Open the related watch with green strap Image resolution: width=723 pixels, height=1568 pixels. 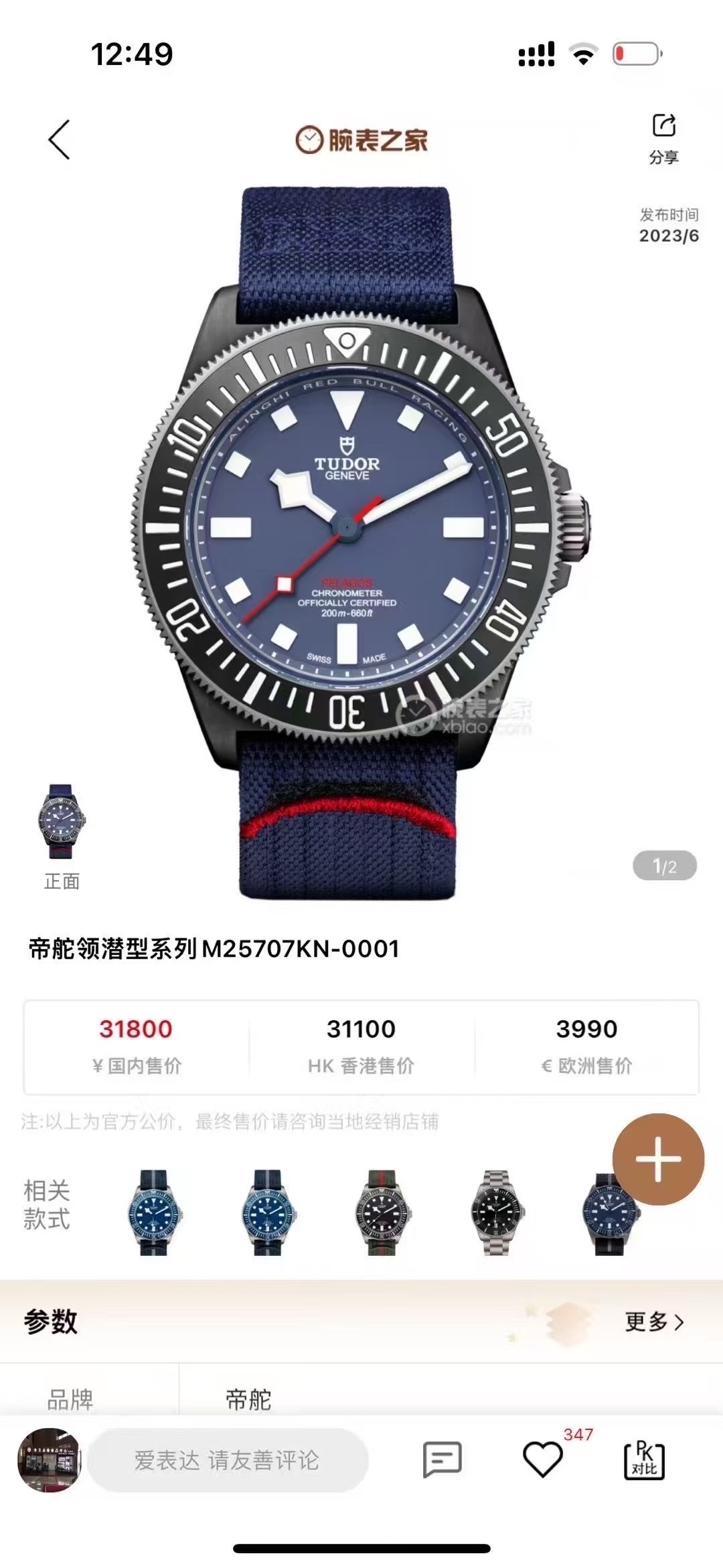[x=382, y=1213]
